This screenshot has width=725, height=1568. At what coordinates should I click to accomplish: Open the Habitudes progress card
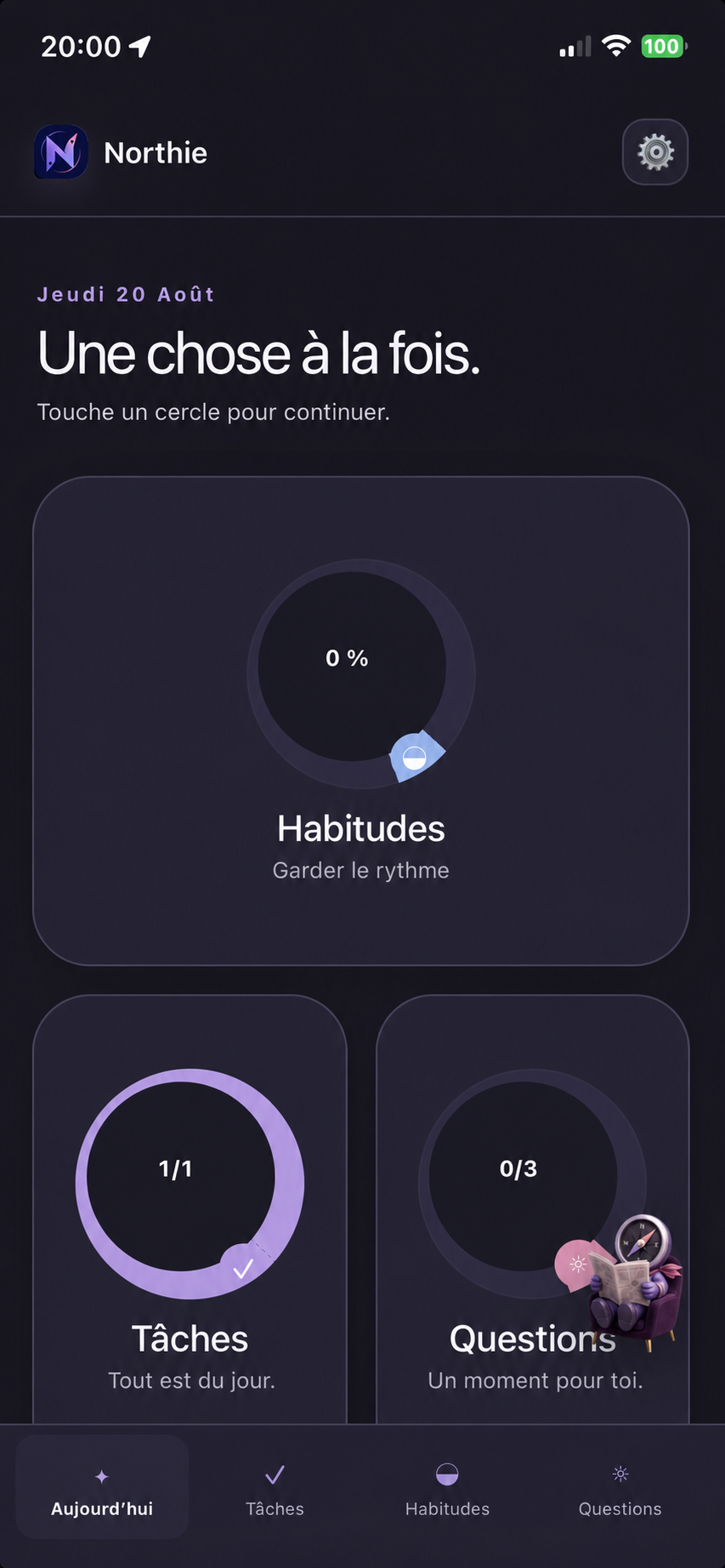point(360,720)
